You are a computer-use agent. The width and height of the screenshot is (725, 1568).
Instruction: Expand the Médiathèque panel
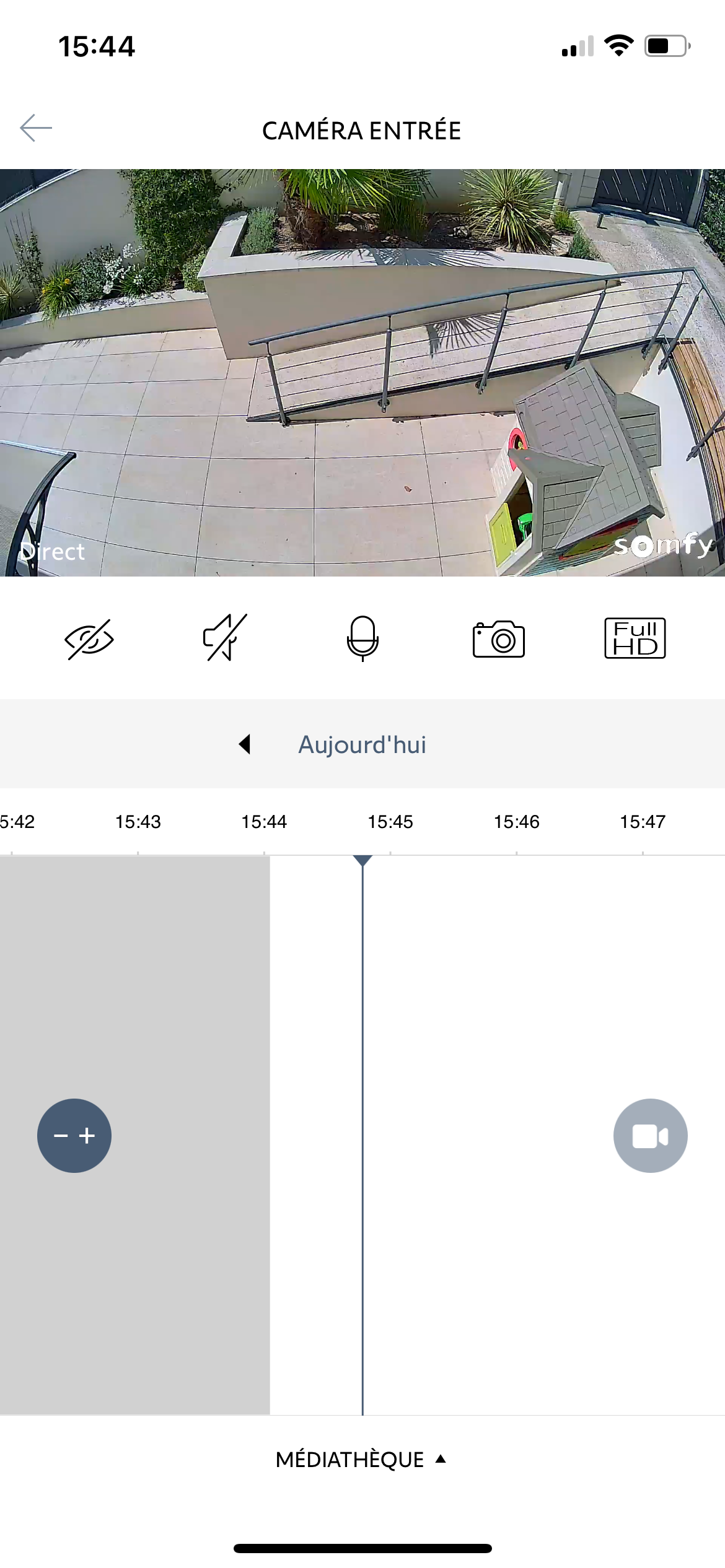tap(361, 1460)
